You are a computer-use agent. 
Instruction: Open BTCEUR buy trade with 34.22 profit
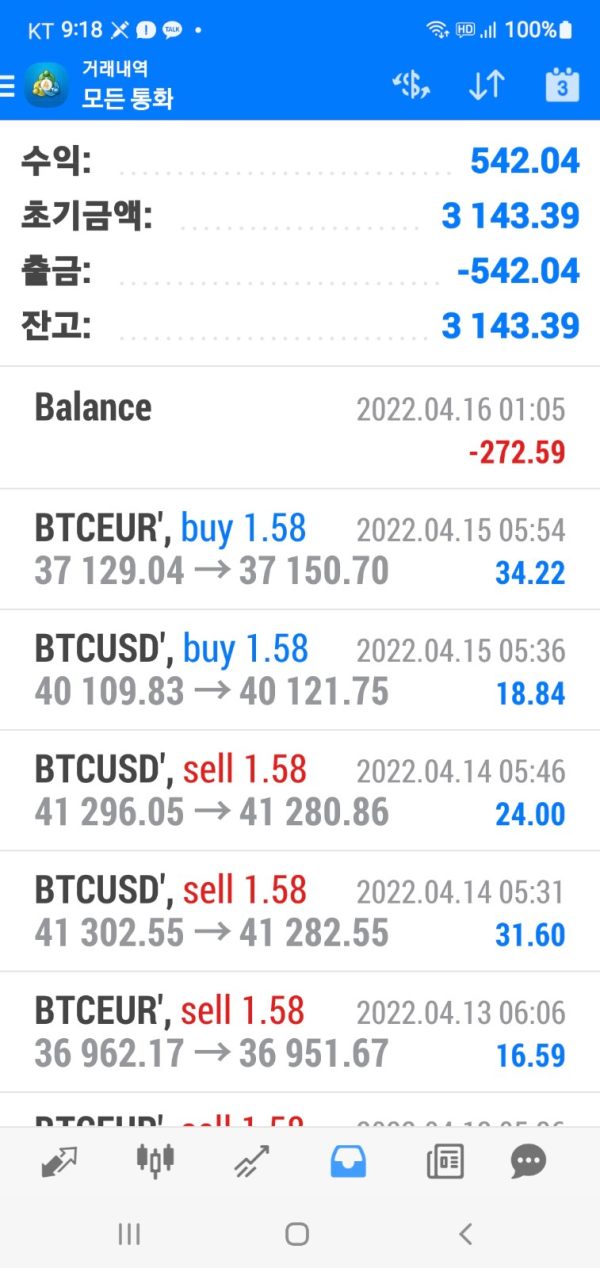(300, 549)
